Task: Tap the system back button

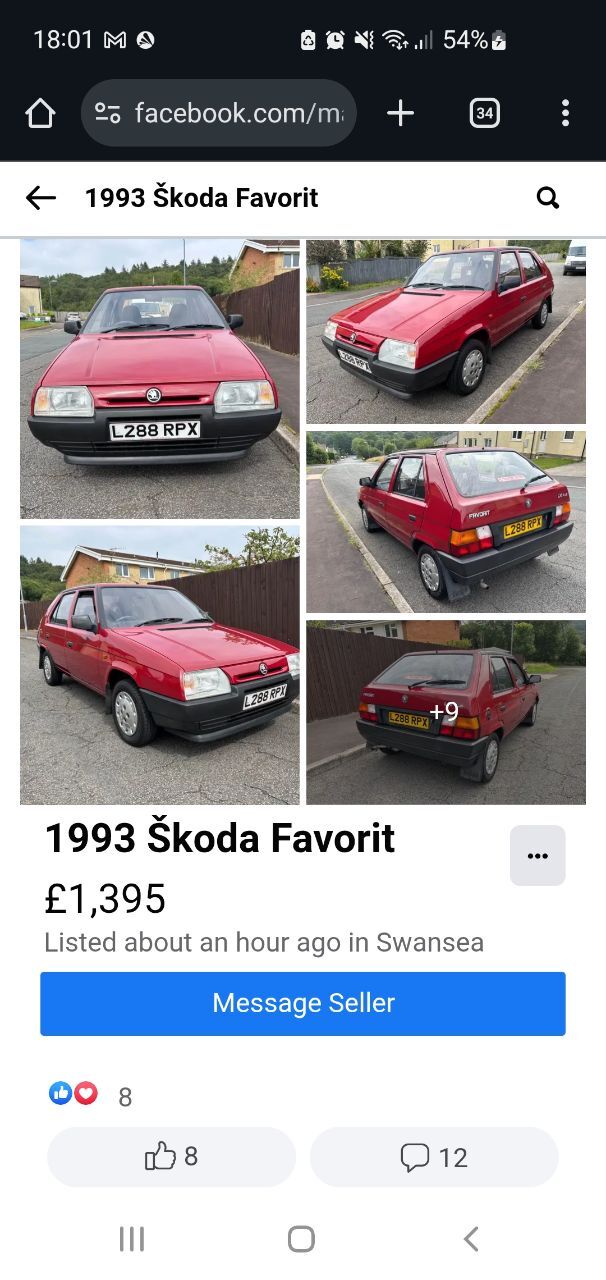Action: [471, 1239]
